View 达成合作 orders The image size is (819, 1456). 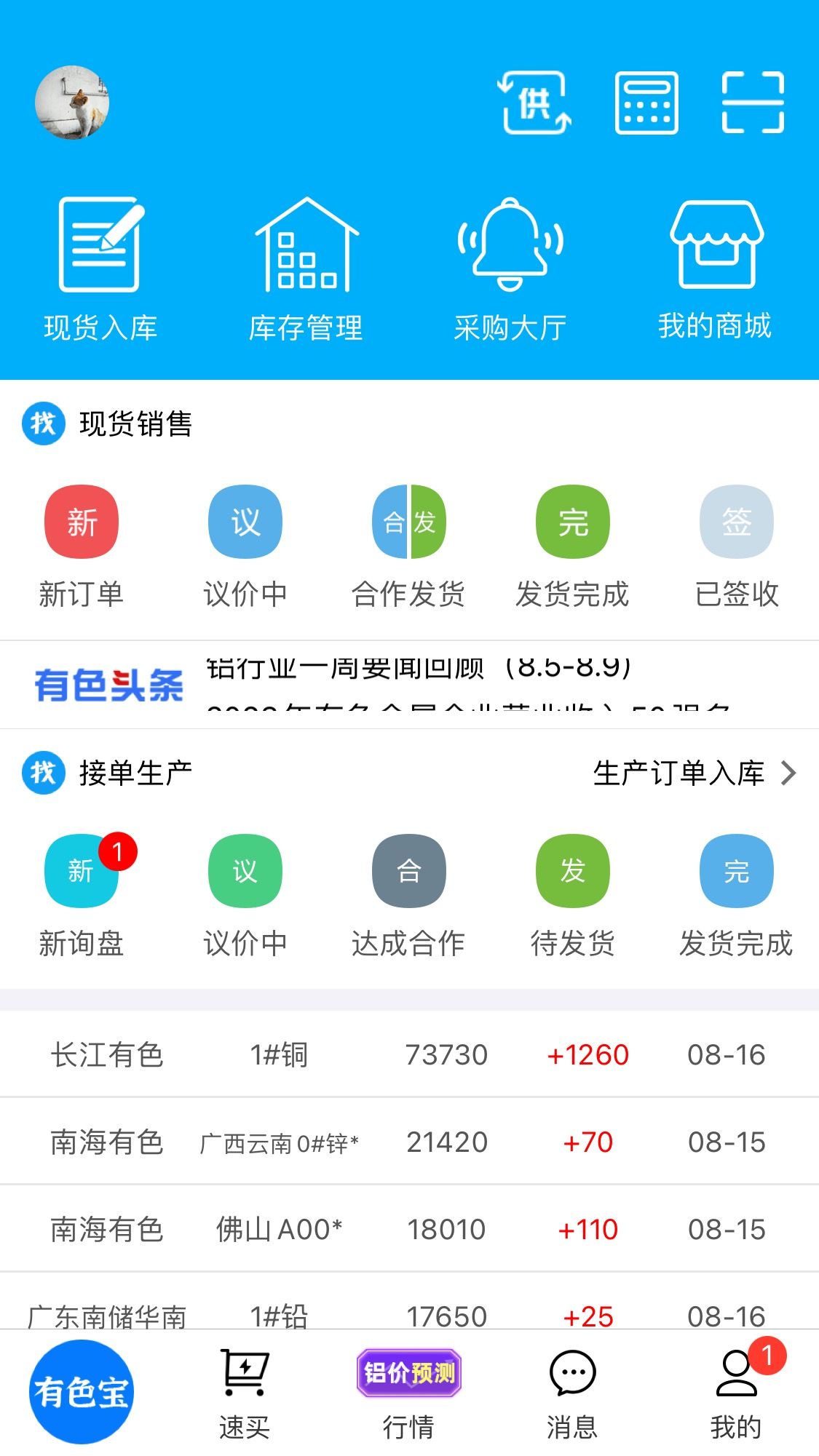click(x=409, y=896)
